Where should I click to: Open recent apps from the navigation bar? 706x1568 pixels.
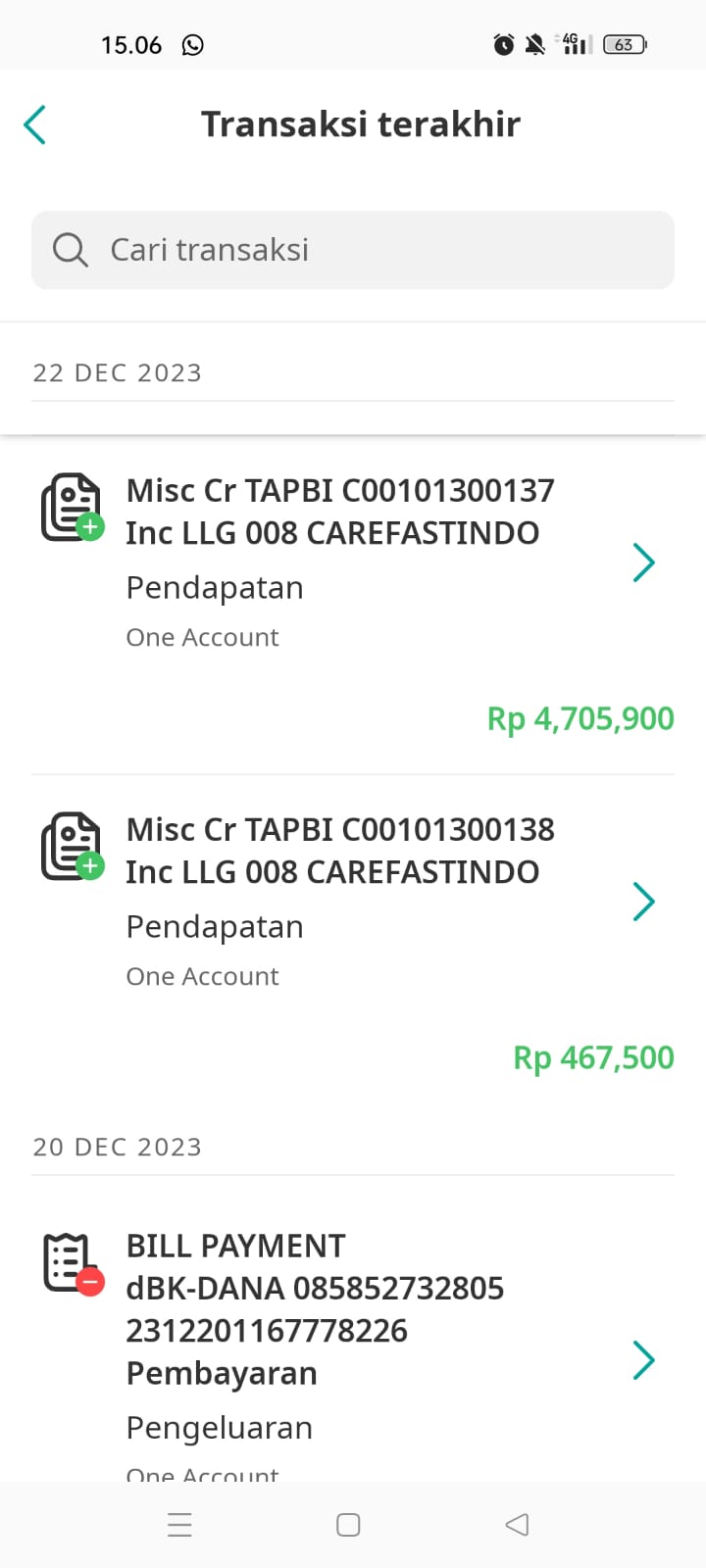click(x=179, y=1525)
